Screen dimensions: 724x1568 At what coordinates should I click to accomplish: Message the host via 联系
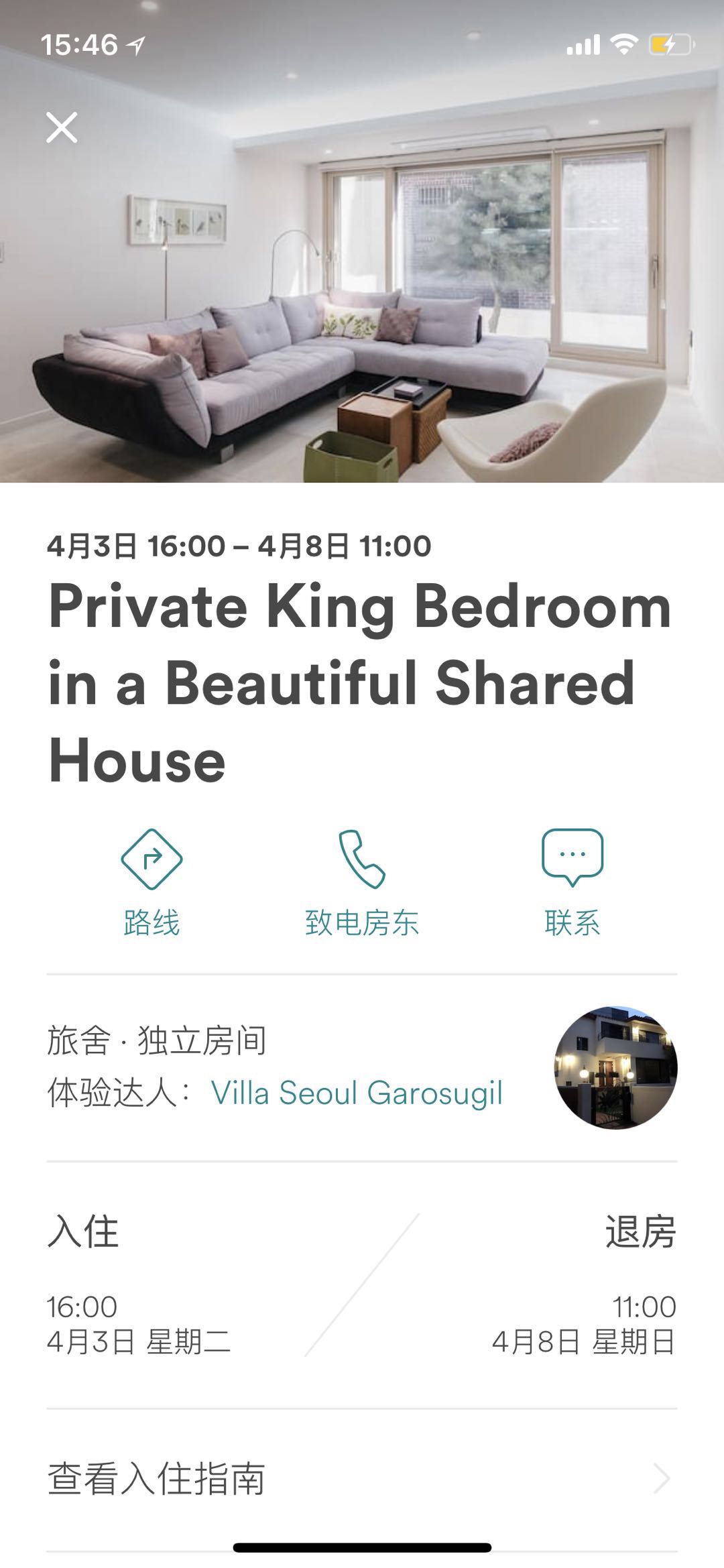[572, 882]
